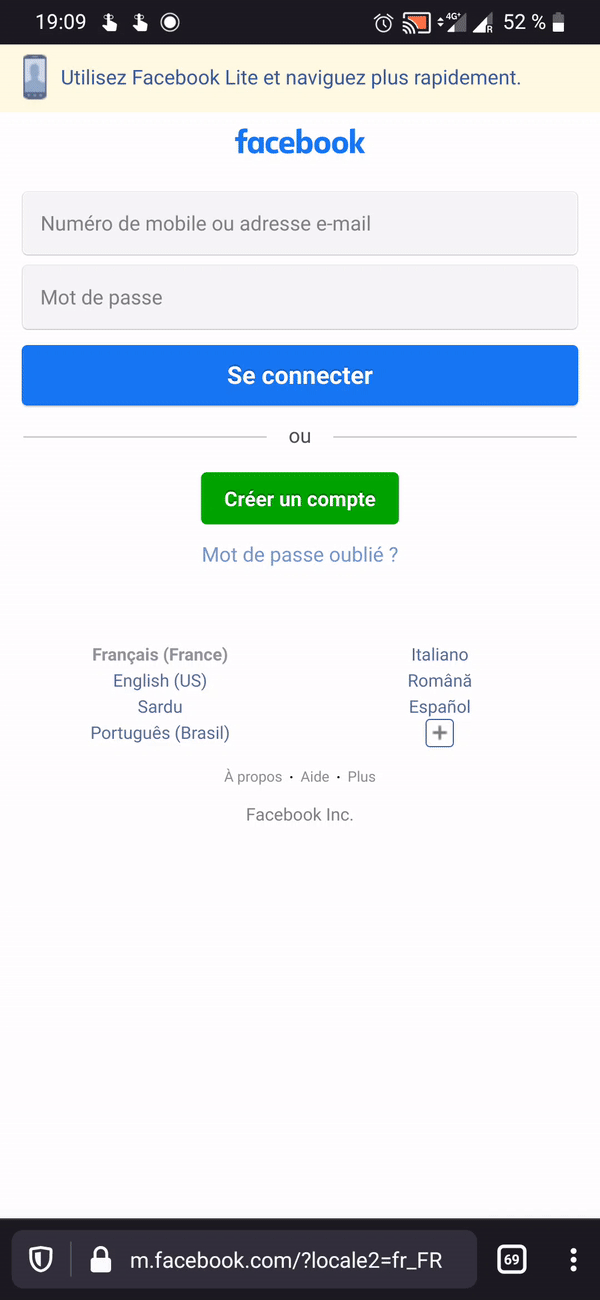600x1300 pixels.
Task: Open the browser overflow menu
Action: (573, 1259)
